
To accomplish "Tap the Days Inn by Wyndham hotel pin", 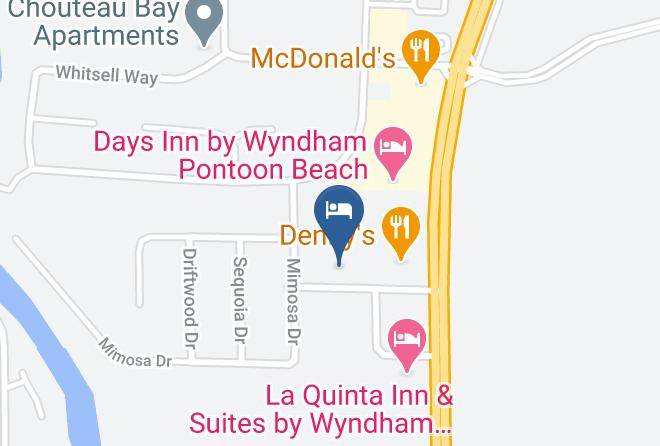I will [393, 151].
